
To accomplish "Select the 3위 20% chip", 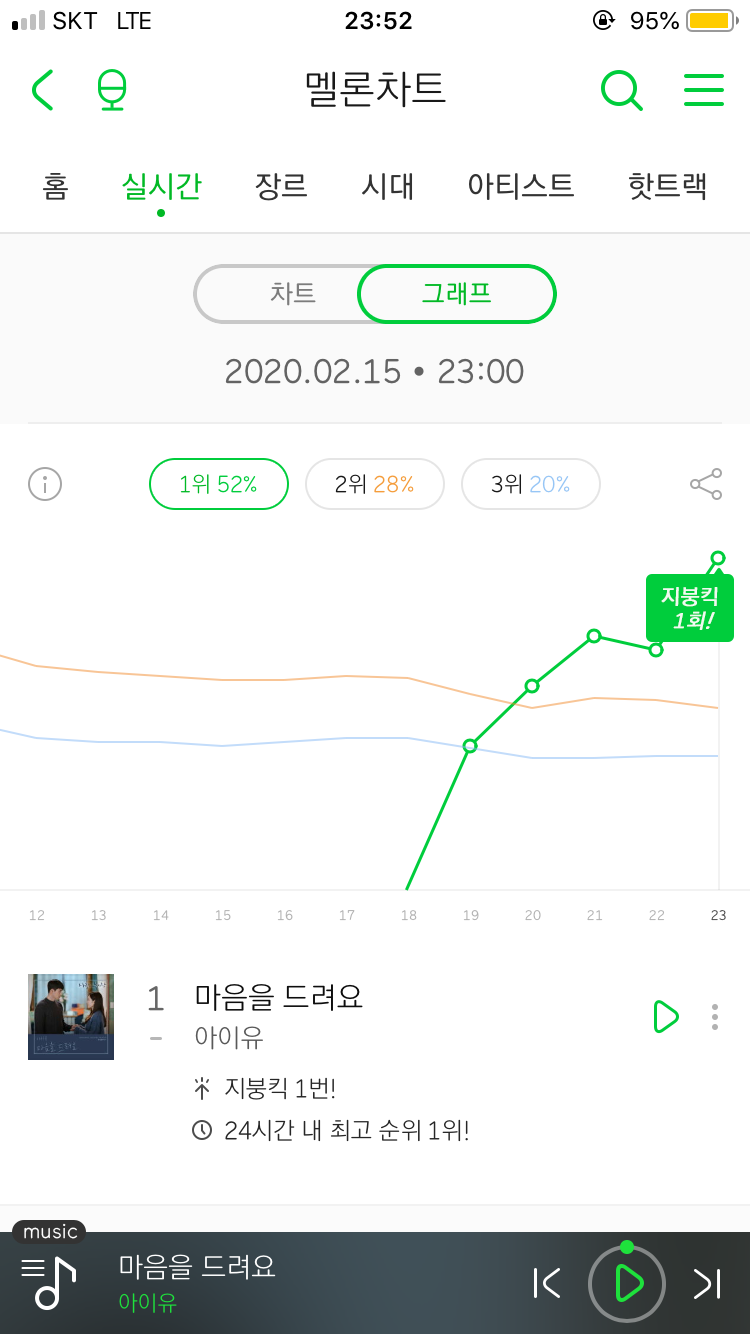I will tap(530, 485).
